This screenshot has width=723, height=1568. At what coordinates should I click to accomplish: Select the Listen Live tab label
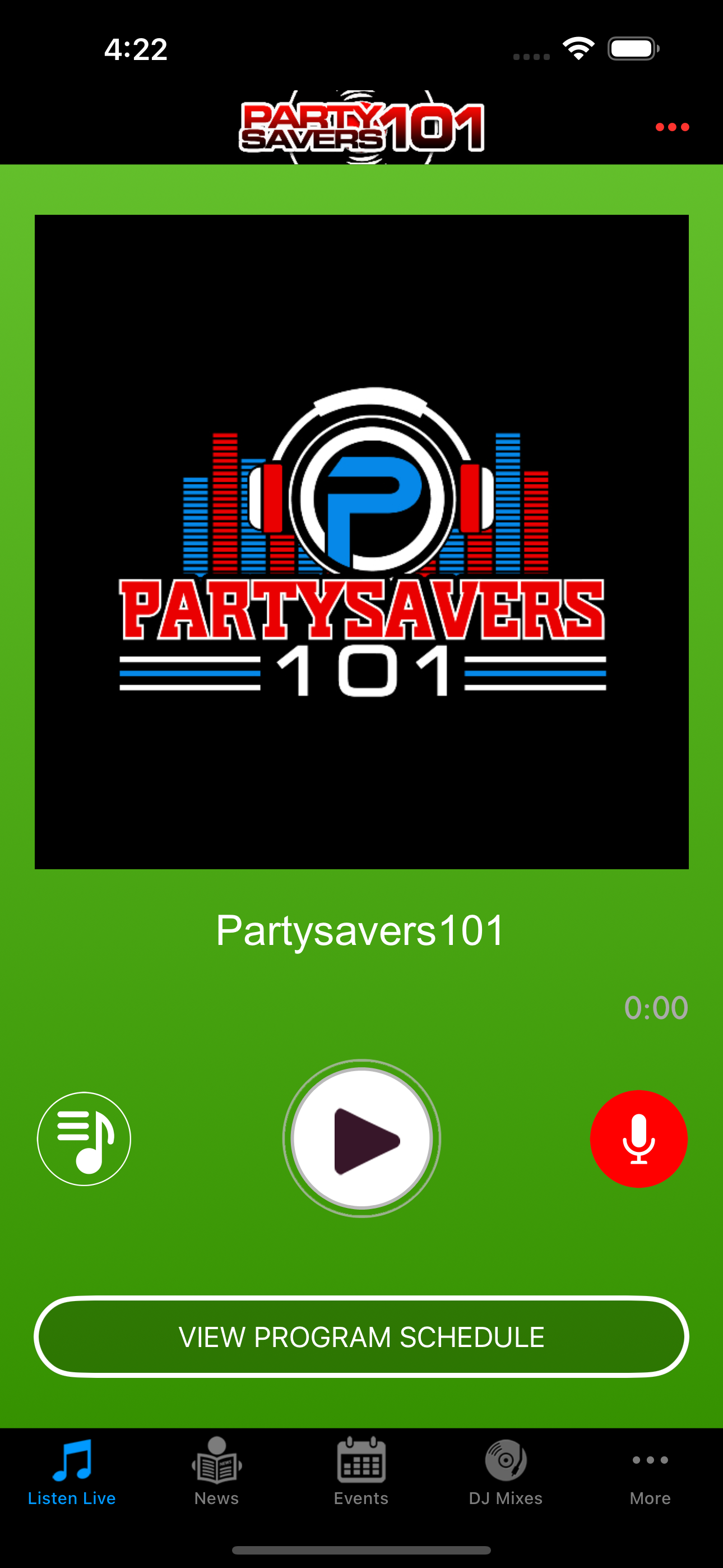pyautogui.click(x=72, y=1498)
